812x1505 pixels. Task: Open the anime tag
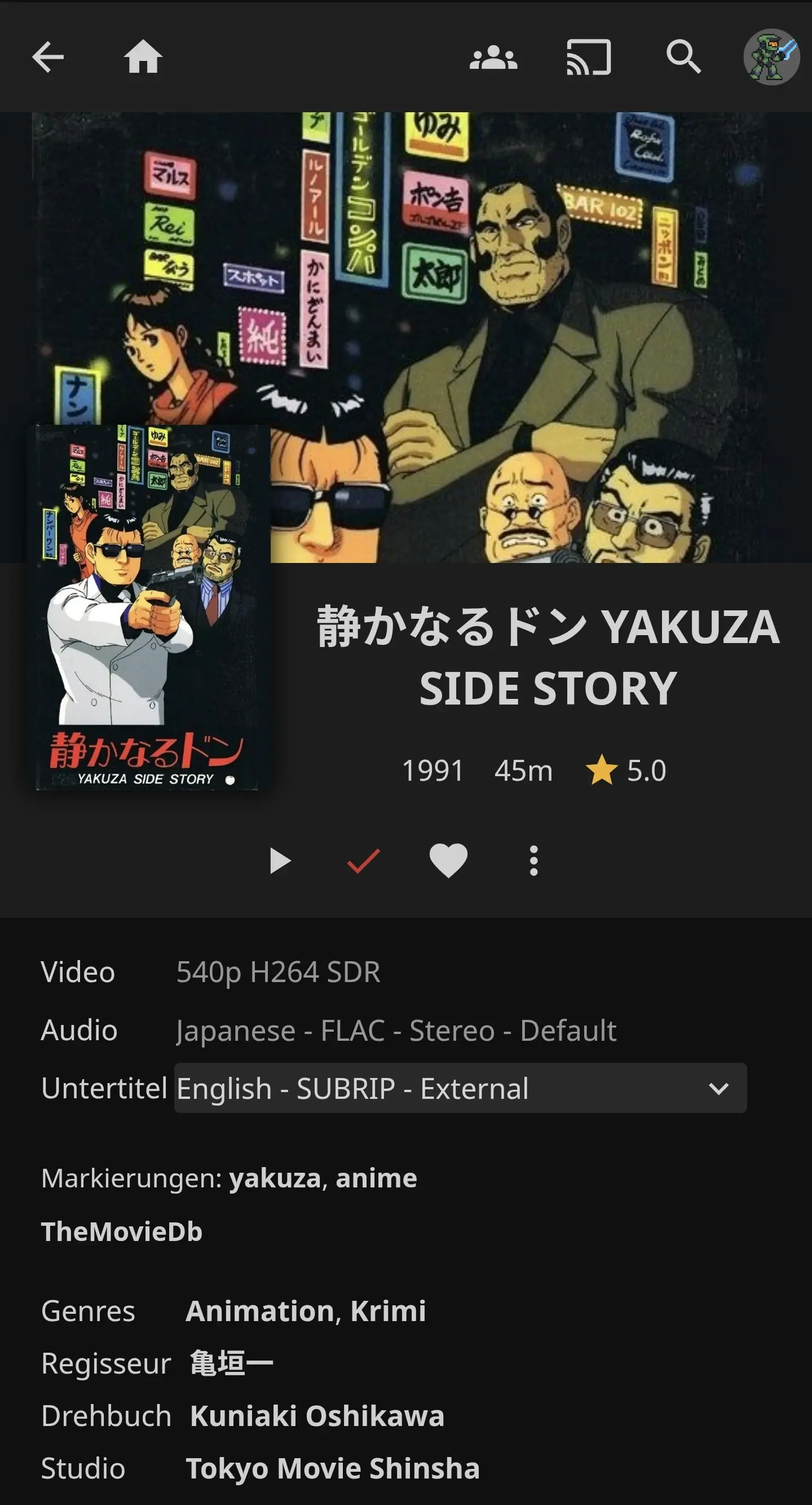pos(377,1178)
